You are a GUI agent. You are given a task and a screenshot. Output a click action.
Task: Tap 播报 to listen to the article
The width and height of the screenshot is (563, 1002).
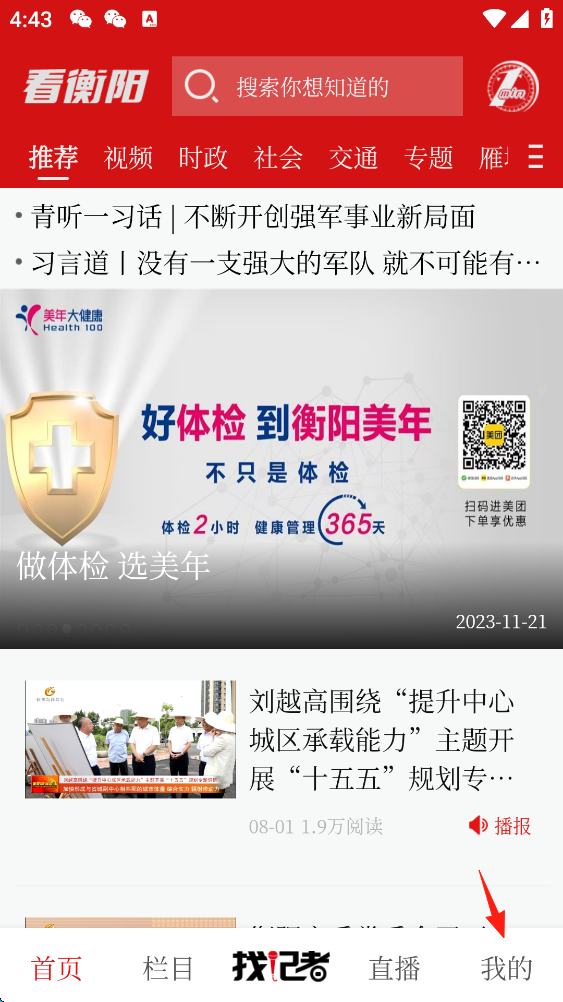[500, 826]
